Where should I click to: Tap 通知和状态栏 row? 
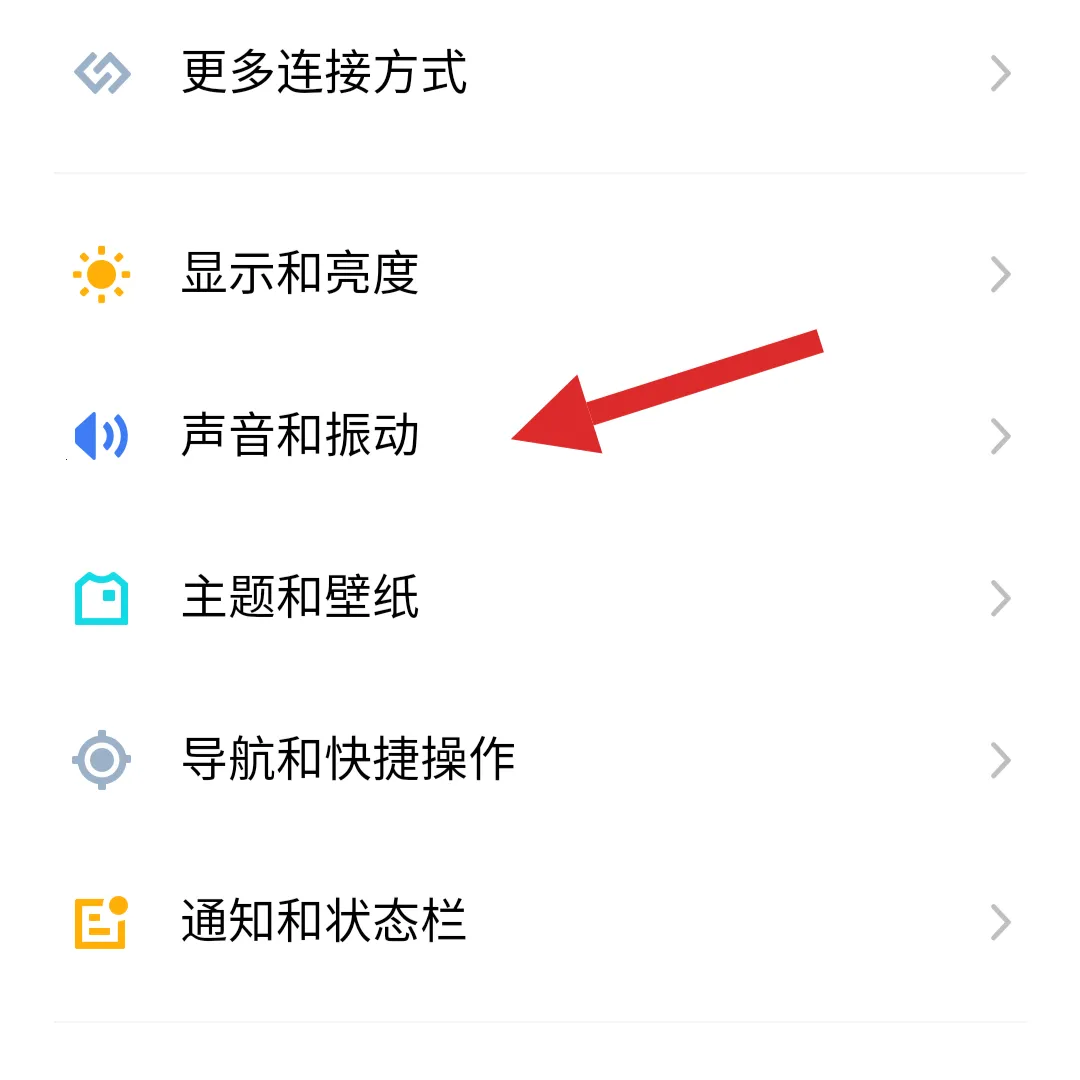tap(324, 922)
